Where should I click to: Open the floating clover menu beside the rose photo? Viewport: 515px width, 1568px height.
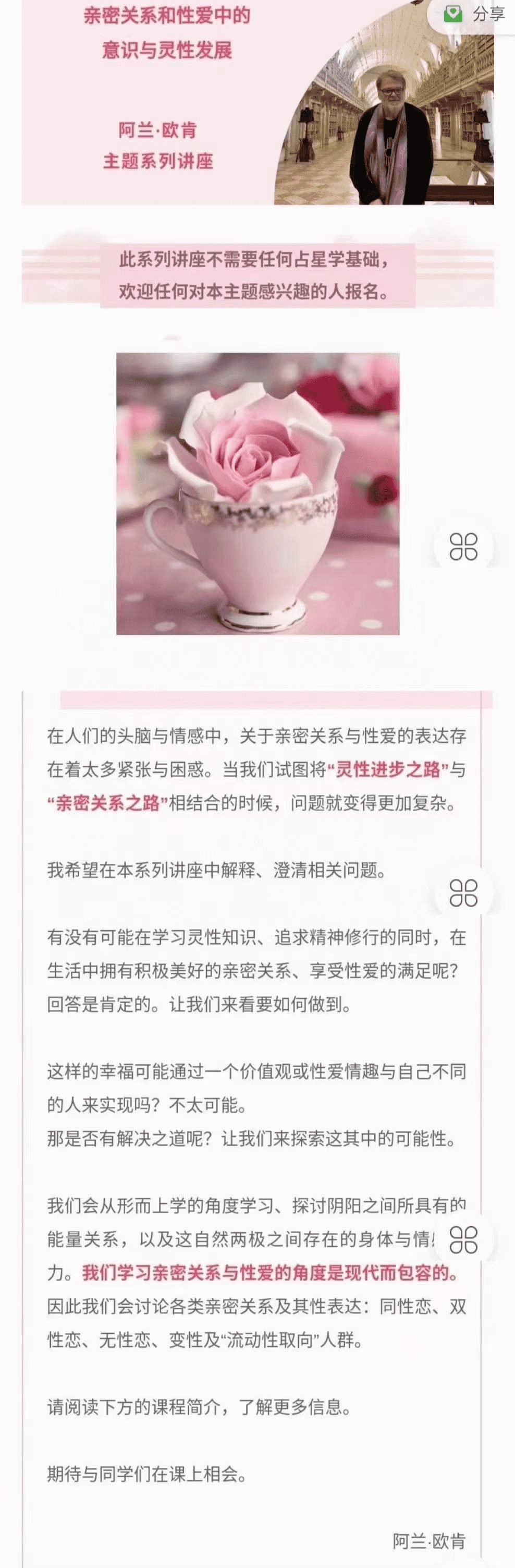(x=463, y=546)
